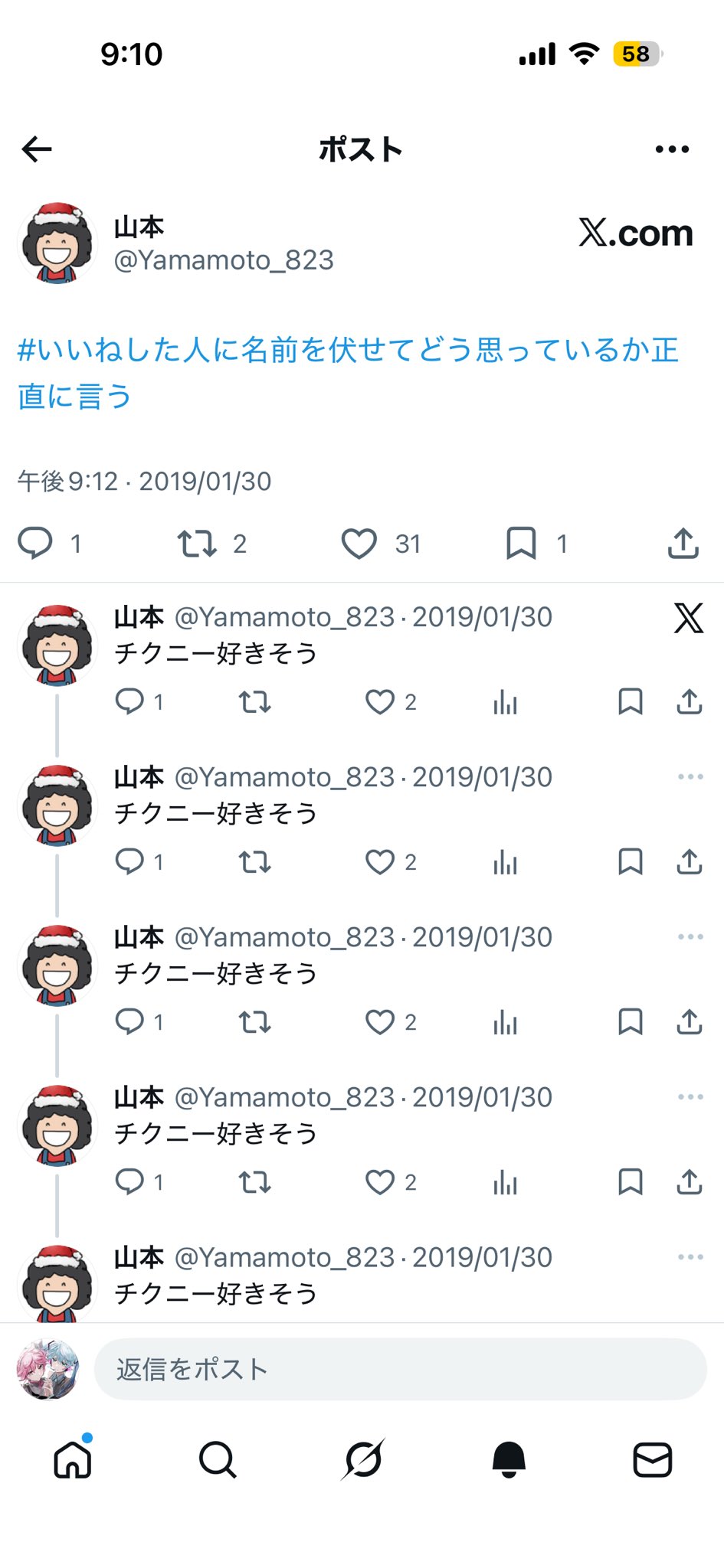Reply to the main hashtag post
This screenshot has width=724, height=1568.
(x=35, y=543)
